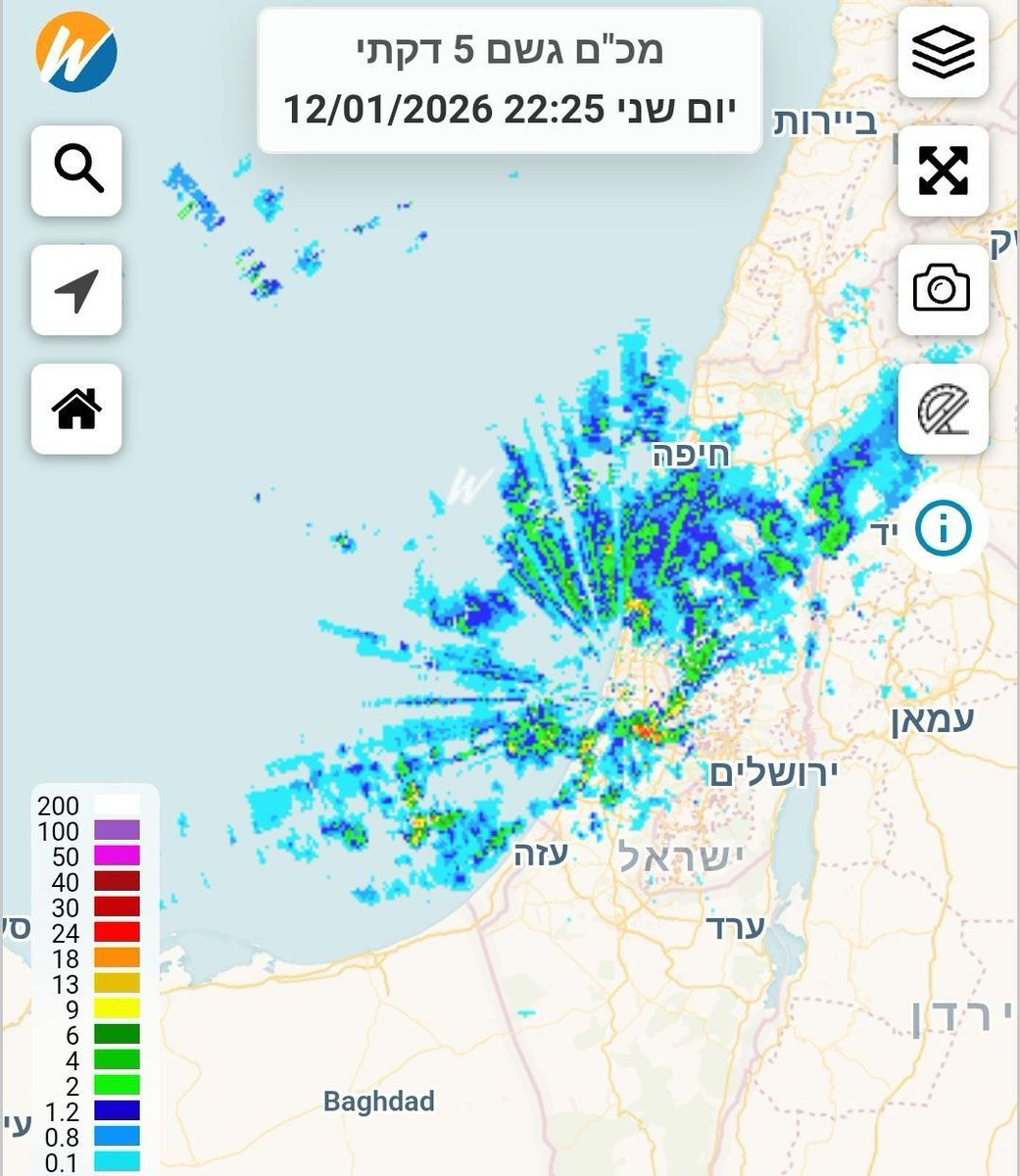Image resolution: width=1020 pixels, height=1176 pixels.
Task: Open the map layers selector
Action: 943,52
